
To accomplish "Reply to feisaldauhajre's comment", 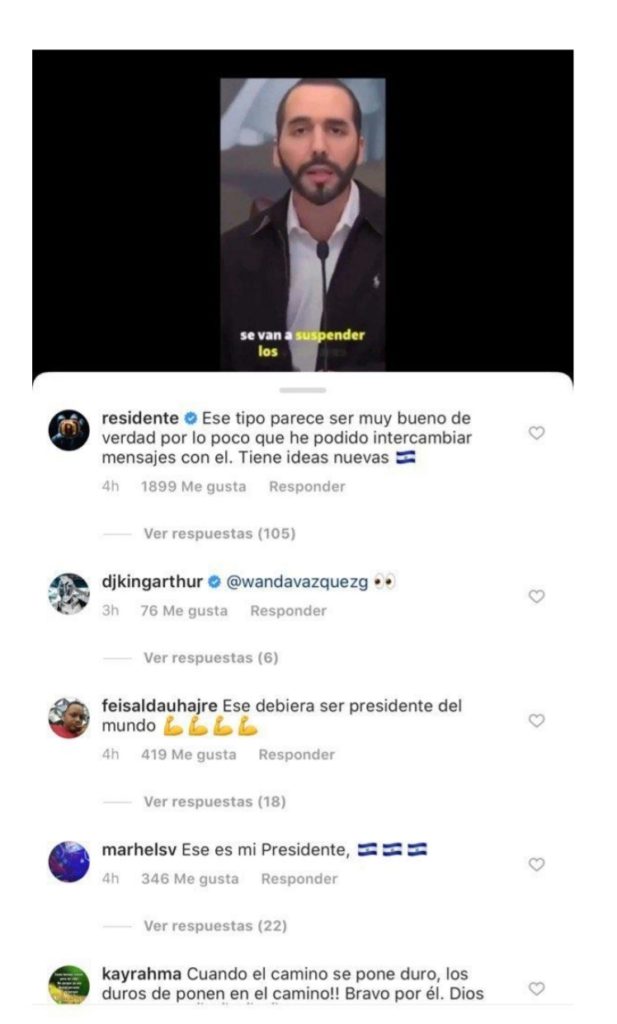I will [x=296, y=754].
